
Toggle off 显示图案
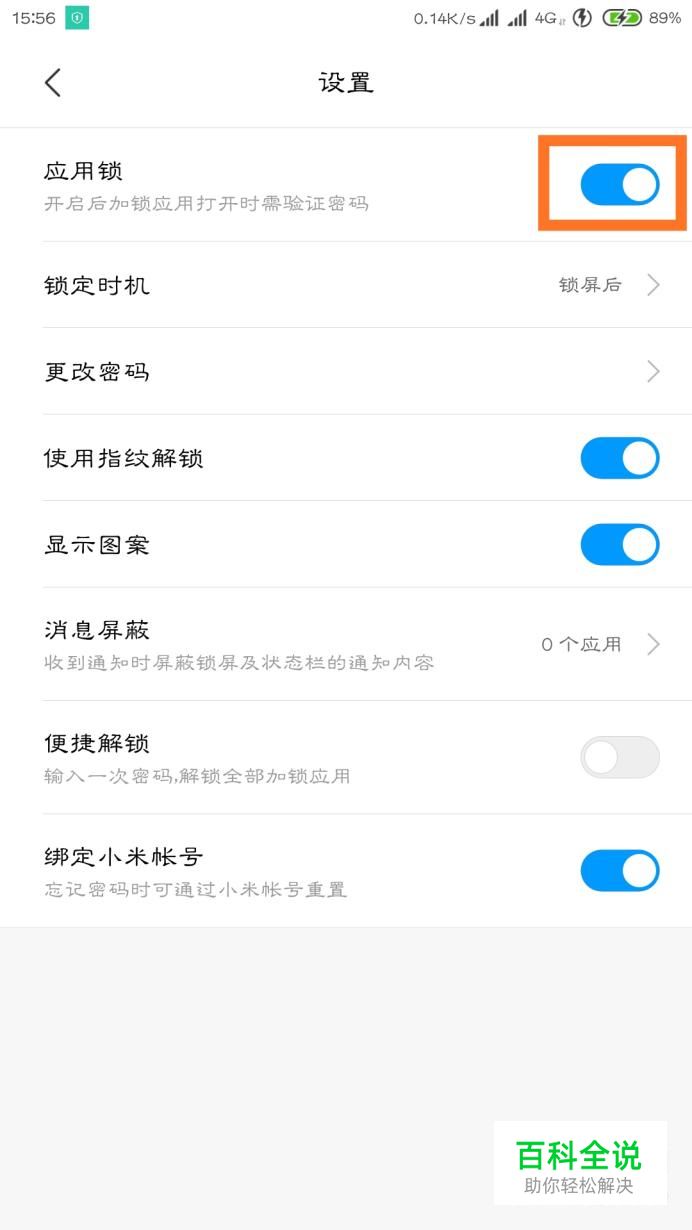[620, 545]
